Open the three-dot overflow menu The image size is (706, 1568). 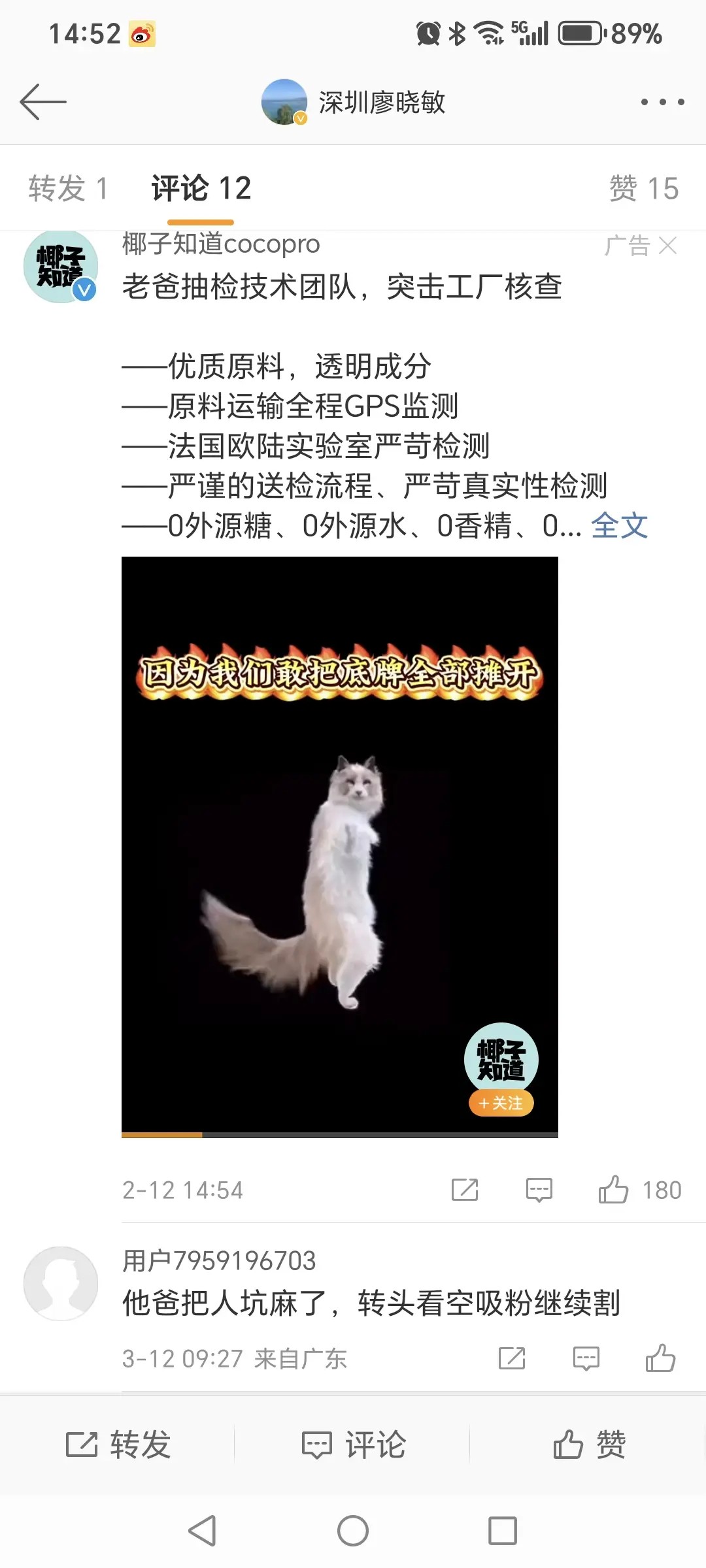[x=662, y=102]
